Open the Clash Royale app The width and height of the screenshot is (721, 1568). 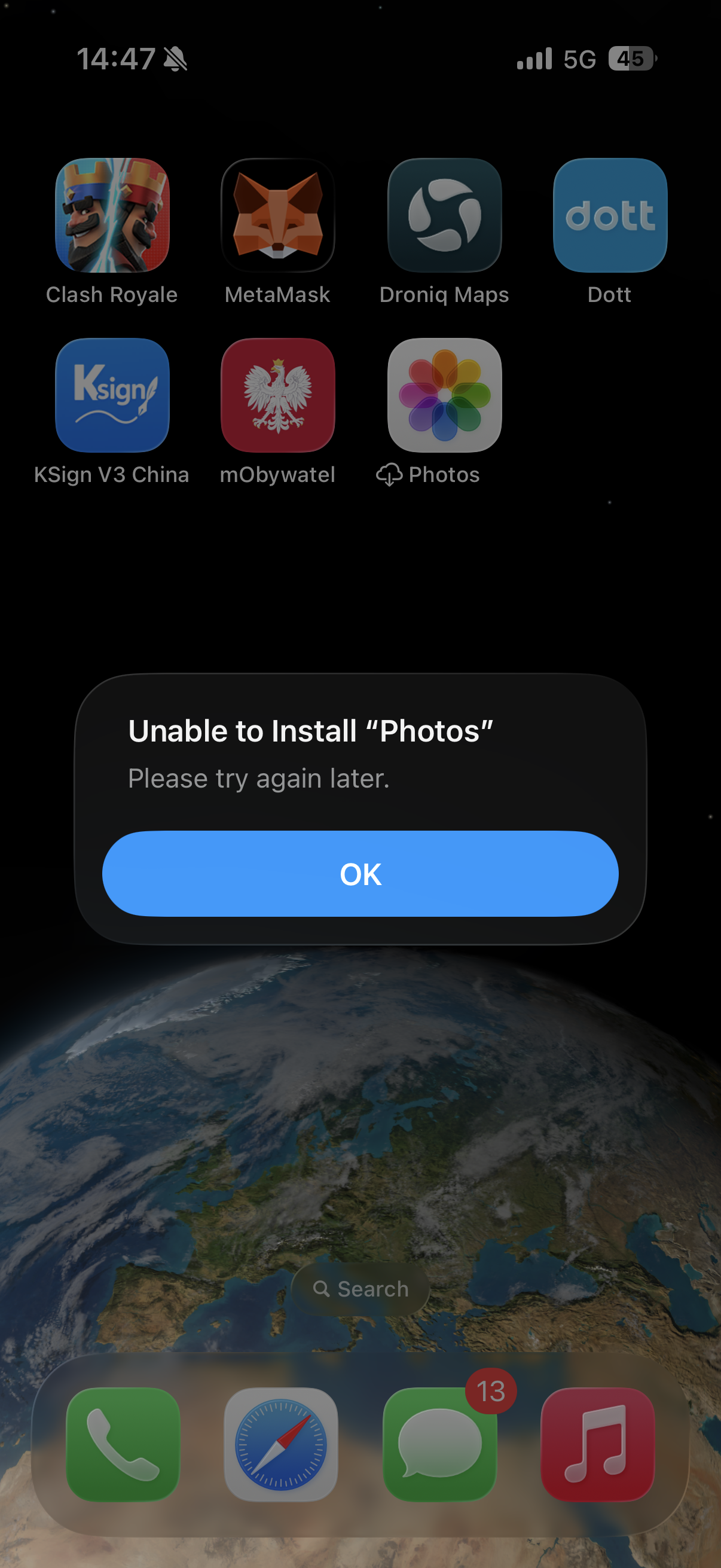[112, 215]
